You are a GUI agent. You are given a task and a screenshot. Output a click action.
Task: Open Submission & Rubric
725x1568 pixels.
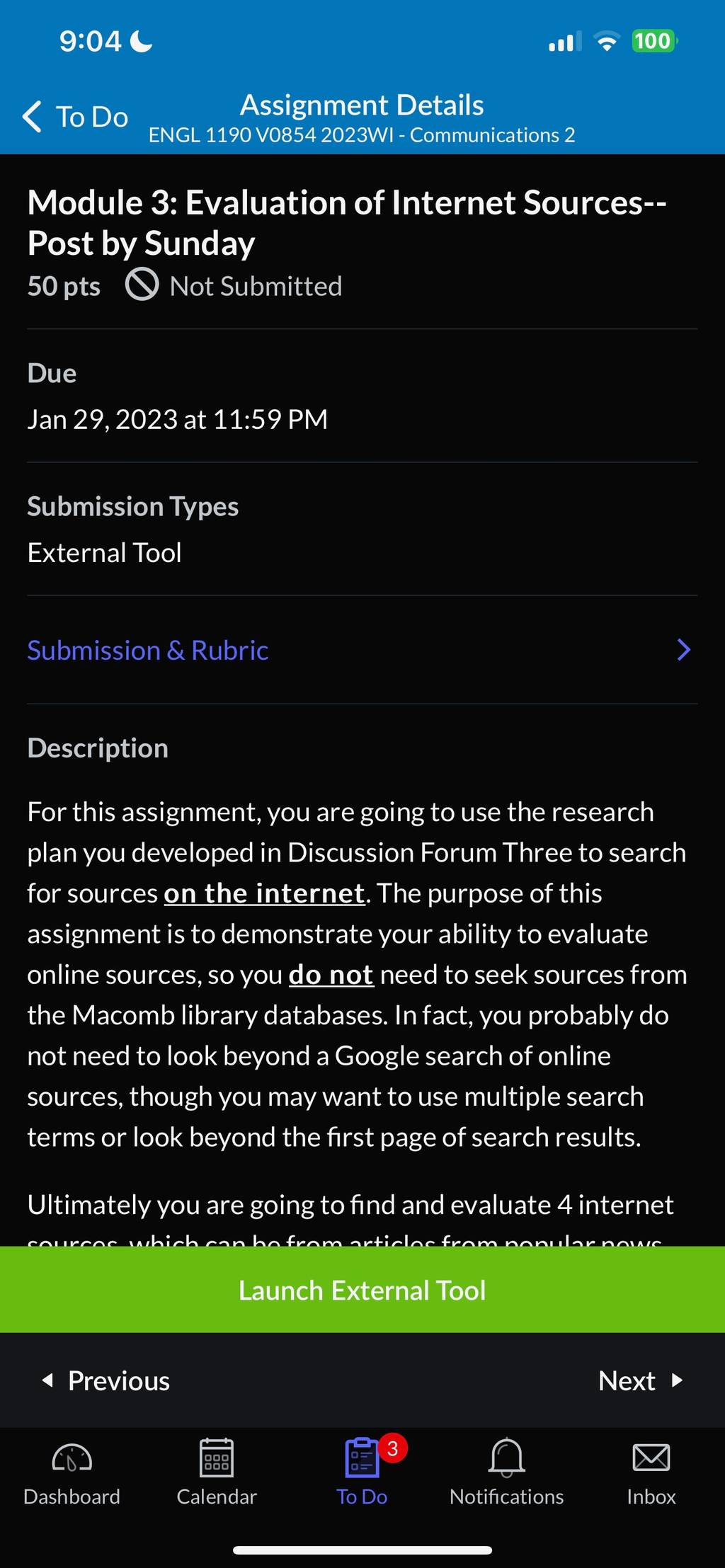click(x=362, y=650)
